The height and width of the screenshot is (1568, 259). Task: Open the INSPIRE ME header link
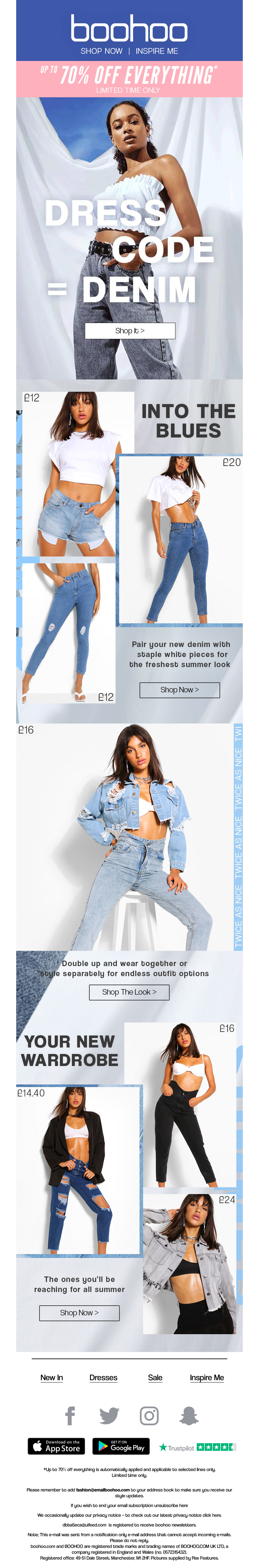point(157,51)
